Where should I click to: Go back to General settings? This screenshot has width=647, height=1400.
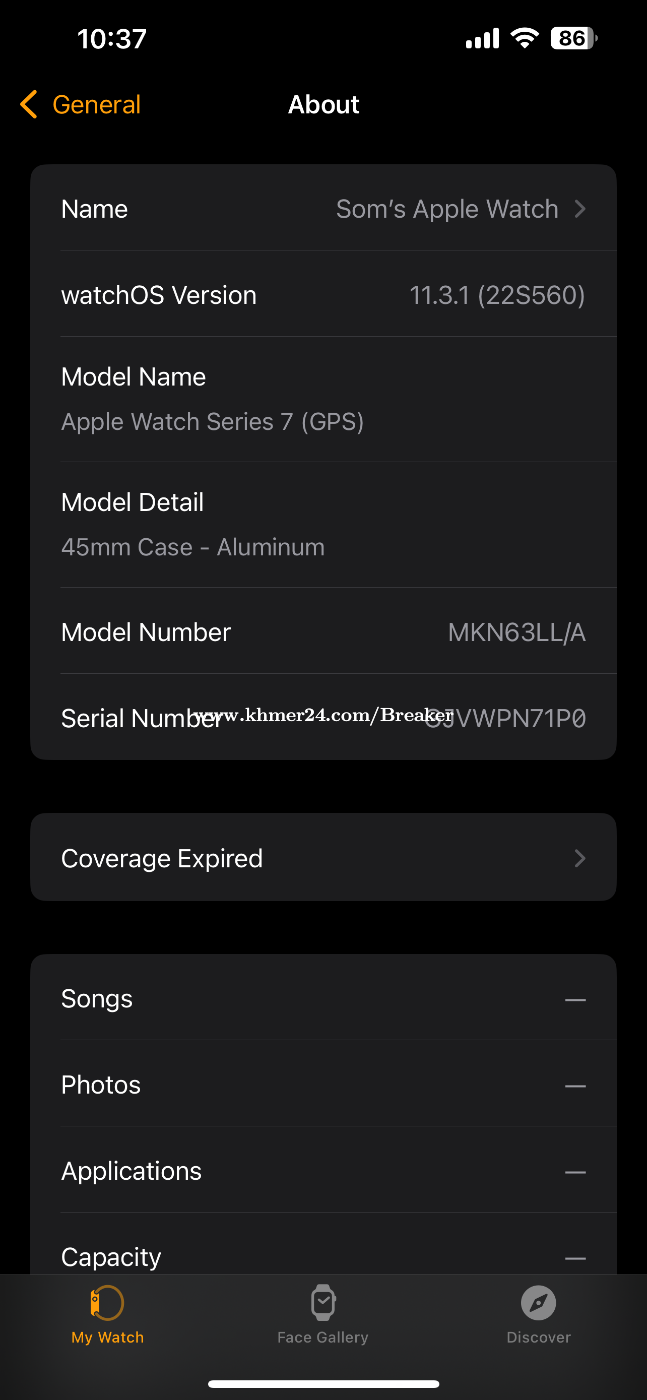pyautogui.click(x=80, y=105)
